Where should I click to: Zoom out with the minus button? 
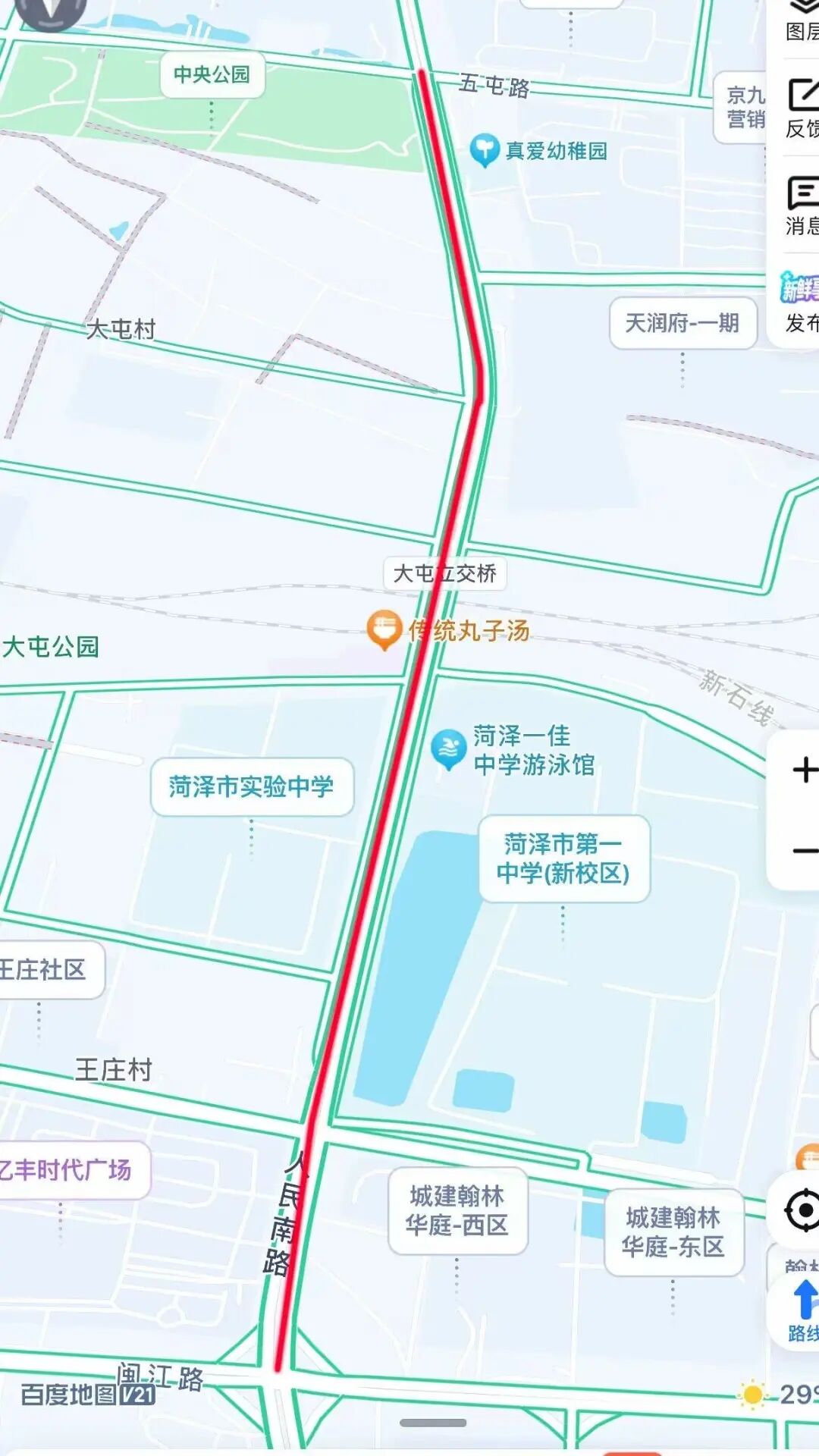click(x=804, y=851)
